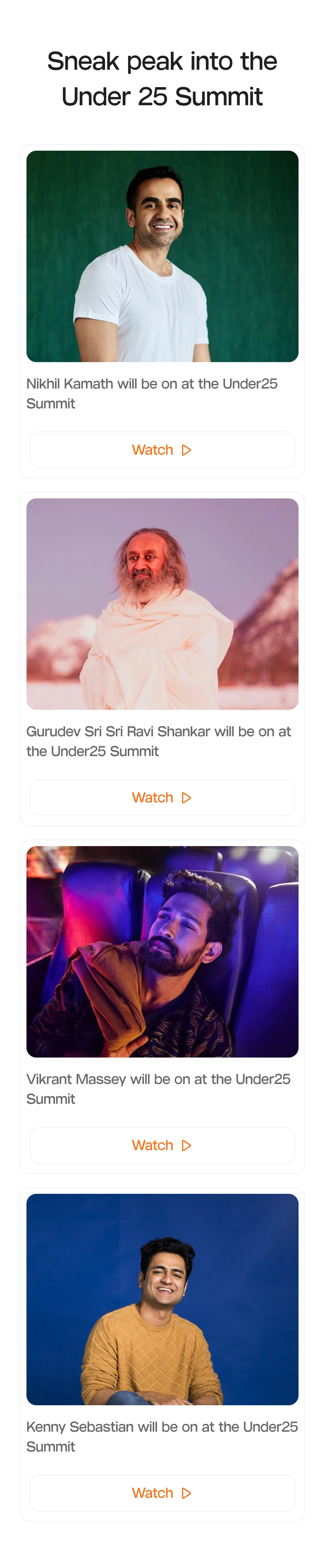
Task: Open the Kenny Sebastian photo card
Action: coord(162,1299)
